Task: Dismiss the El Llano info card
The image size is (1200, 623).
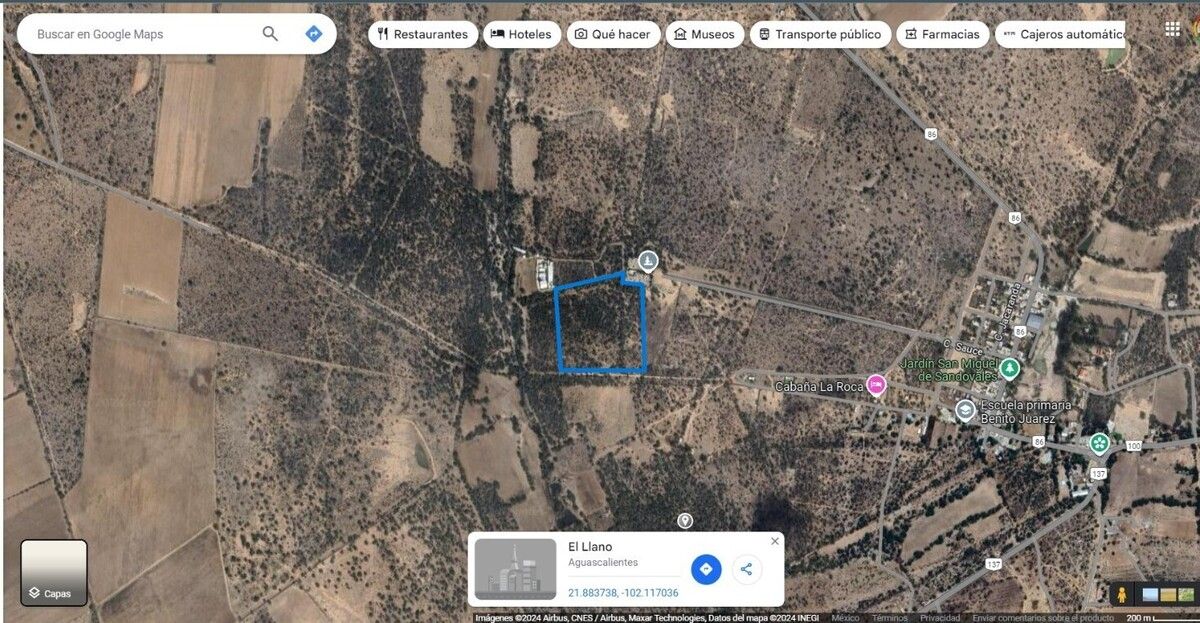Action: [x=774, y=541]
